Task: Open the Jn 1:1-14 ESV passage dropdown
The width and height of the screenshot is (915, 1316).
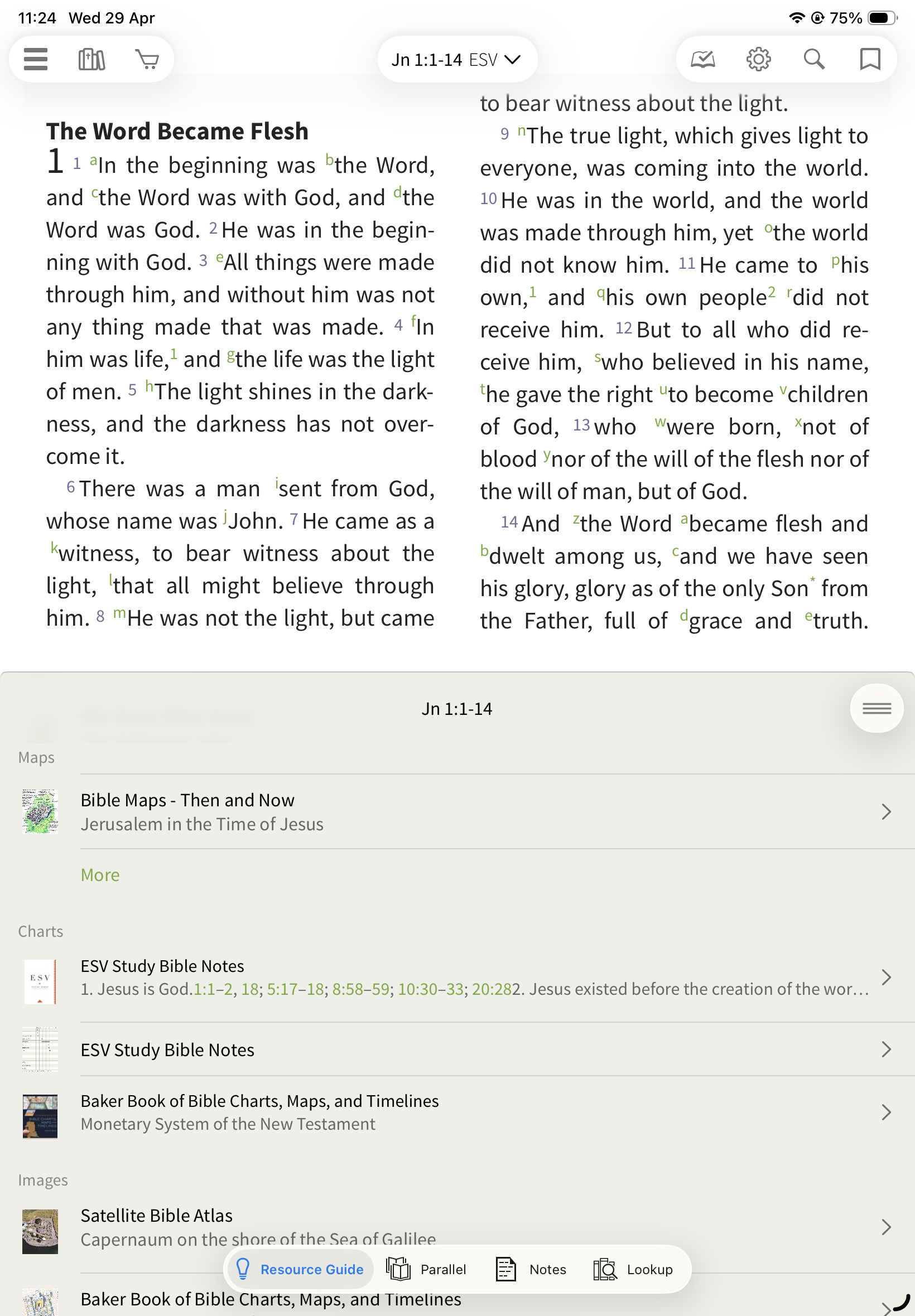Action: coord(456,60)
